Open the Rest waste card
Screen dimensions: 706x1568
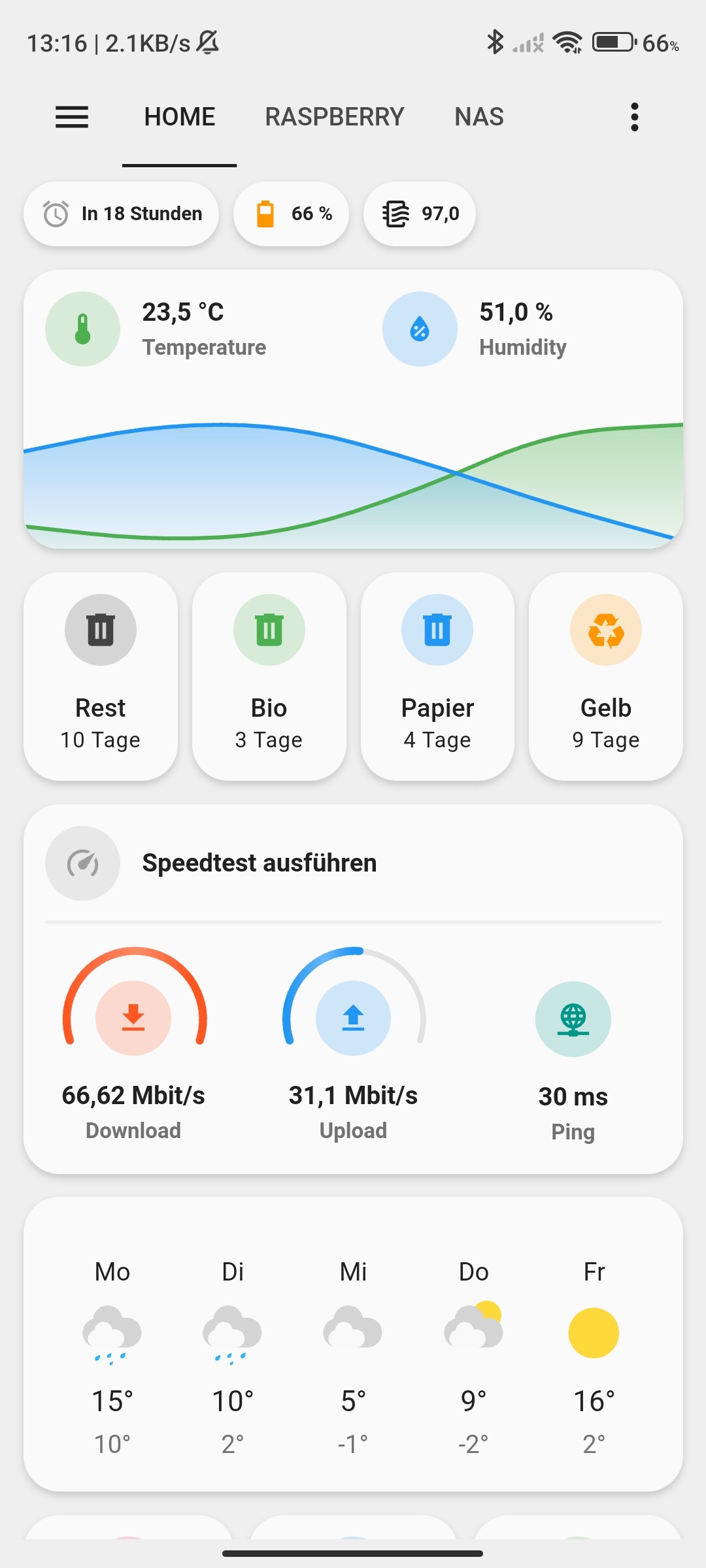click(x=101, y=676)
